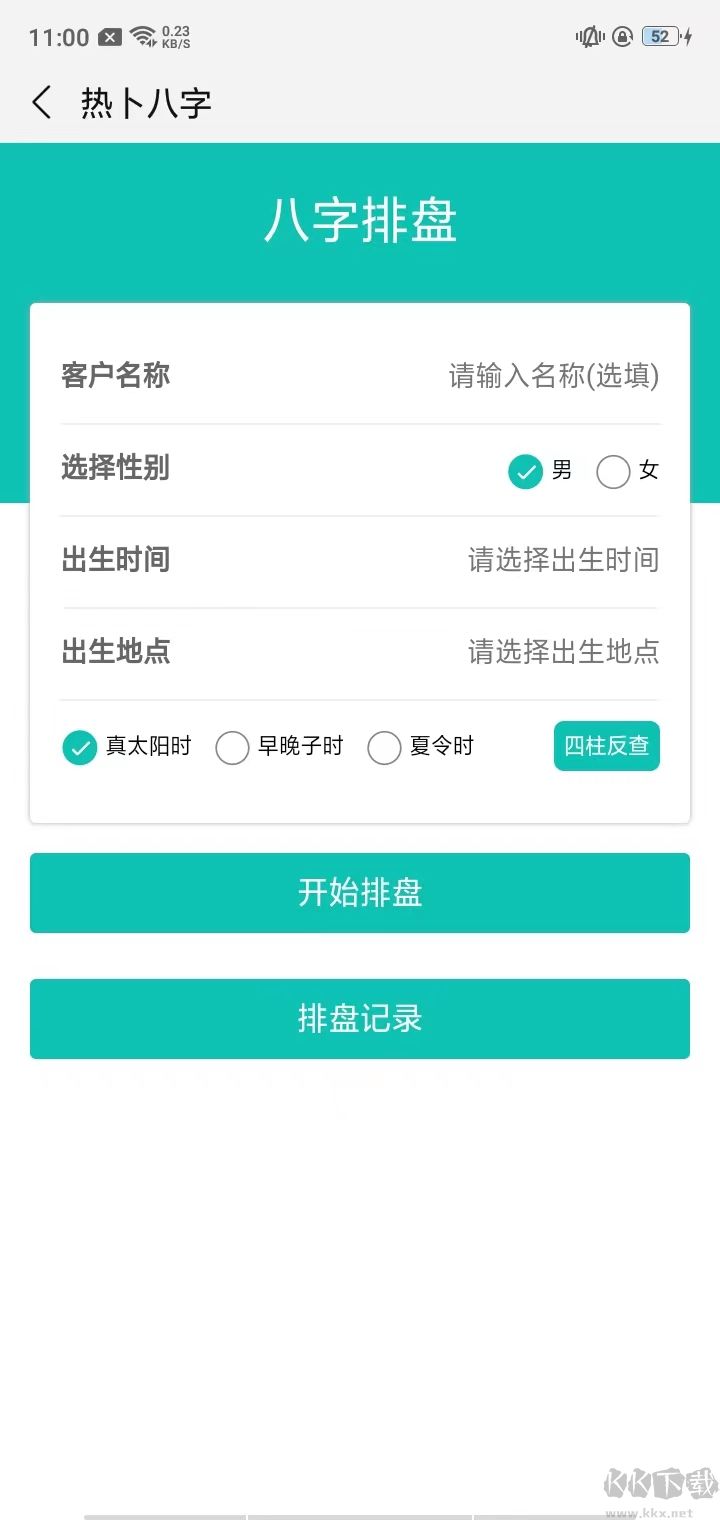Open 排盘记录 to view history
This screenshot has height=1520, width=720.
point(360,1018)
